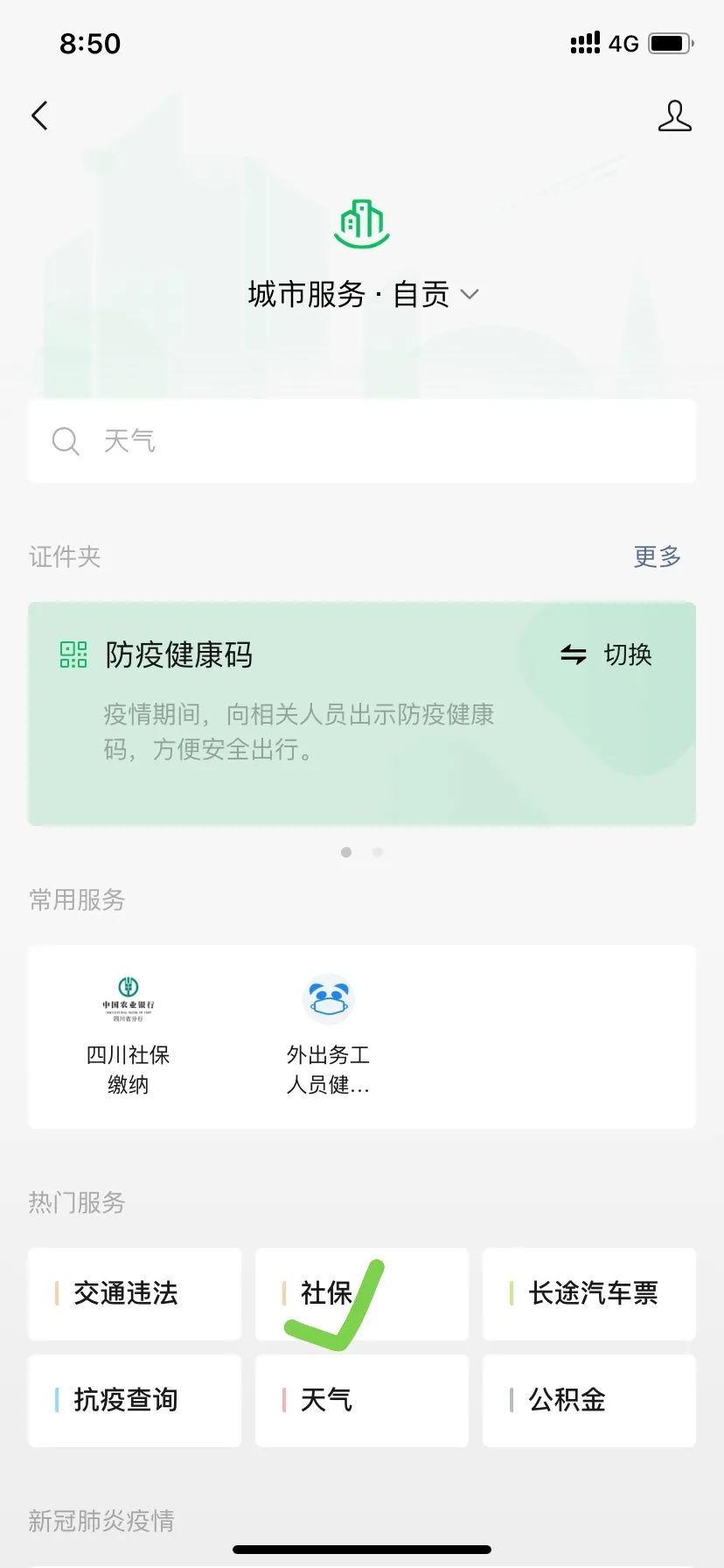Screen dimensions: 724x1568
Task: Open 更多 in 证件夹
Action: 657,556
